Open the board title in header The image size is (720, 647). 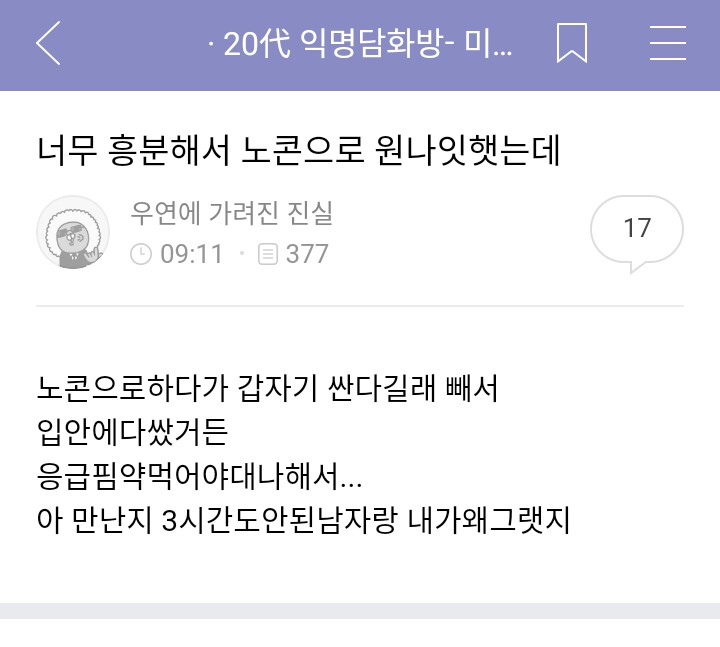click(360, 45)
